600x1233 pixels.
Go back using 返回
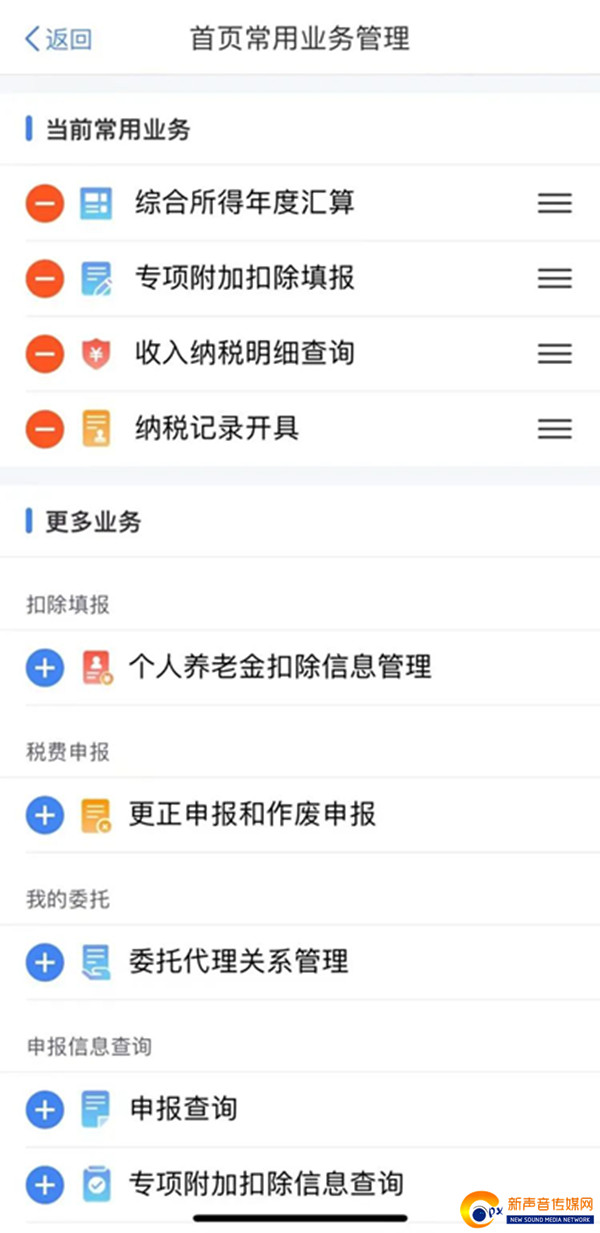pos(58,39)
